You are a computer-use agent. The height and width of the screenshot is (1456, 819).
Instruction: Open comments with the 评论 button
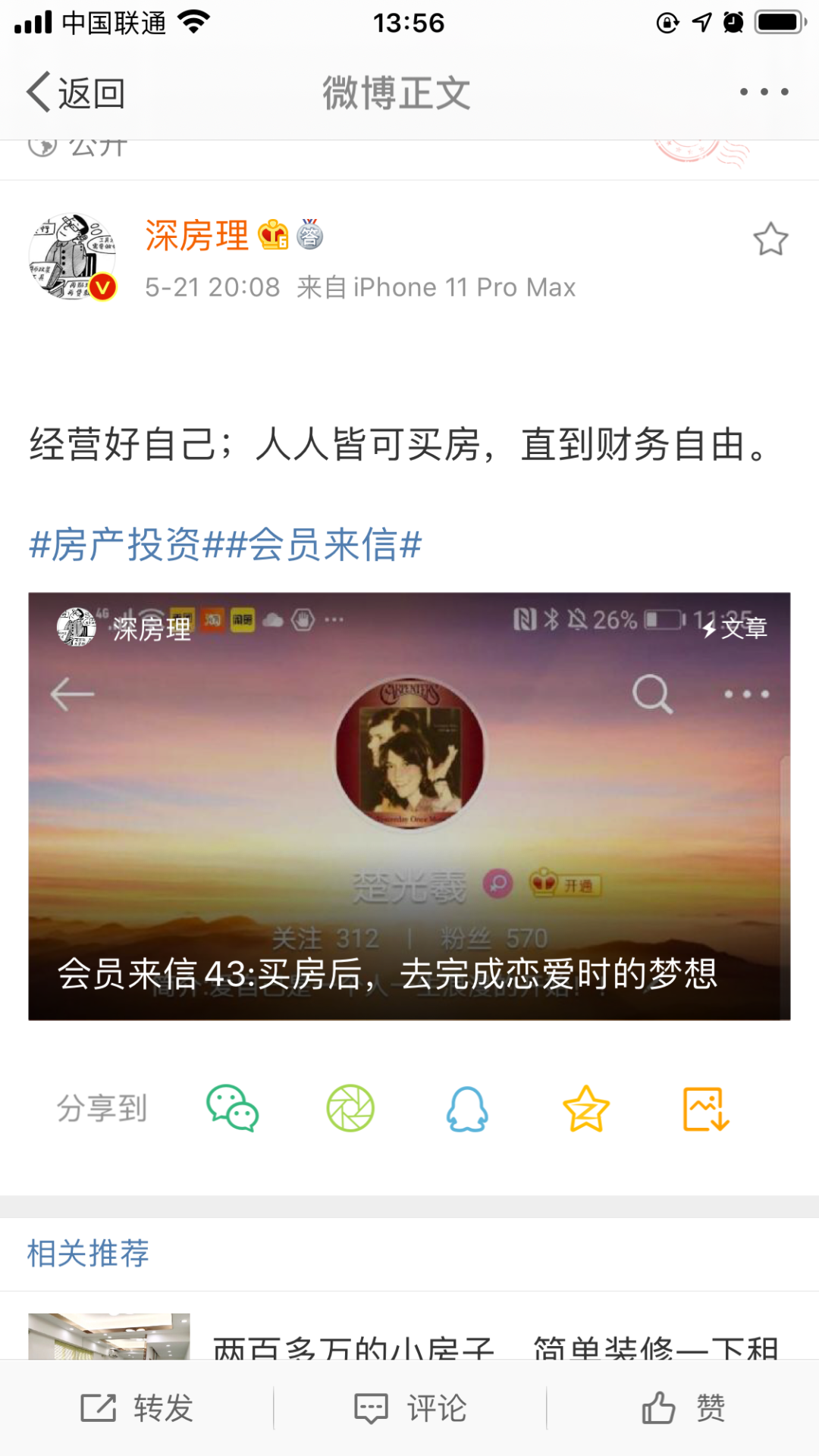(x=410, y=1408)
